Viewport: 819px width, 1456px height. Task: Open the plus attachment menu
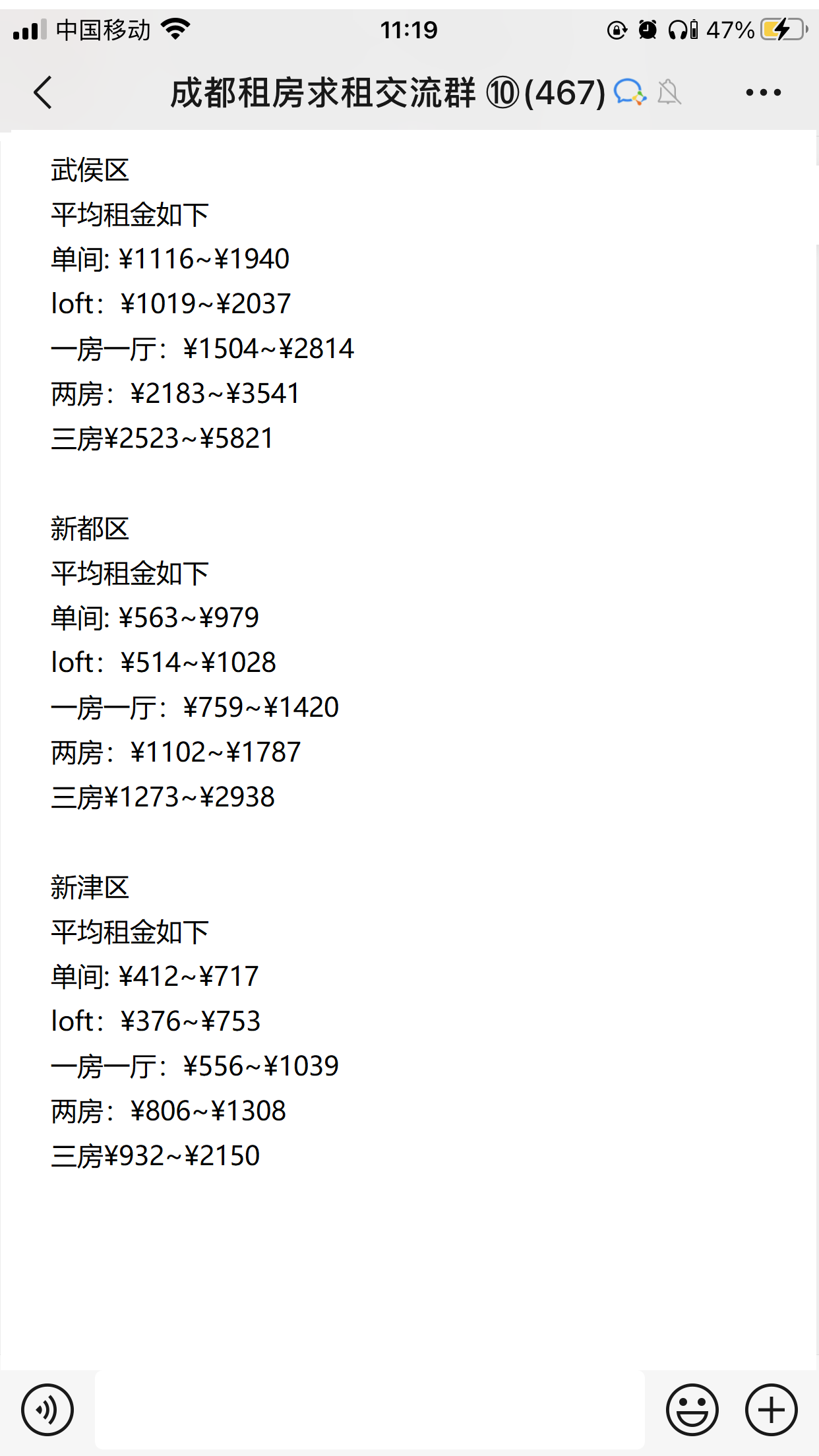771,1410
